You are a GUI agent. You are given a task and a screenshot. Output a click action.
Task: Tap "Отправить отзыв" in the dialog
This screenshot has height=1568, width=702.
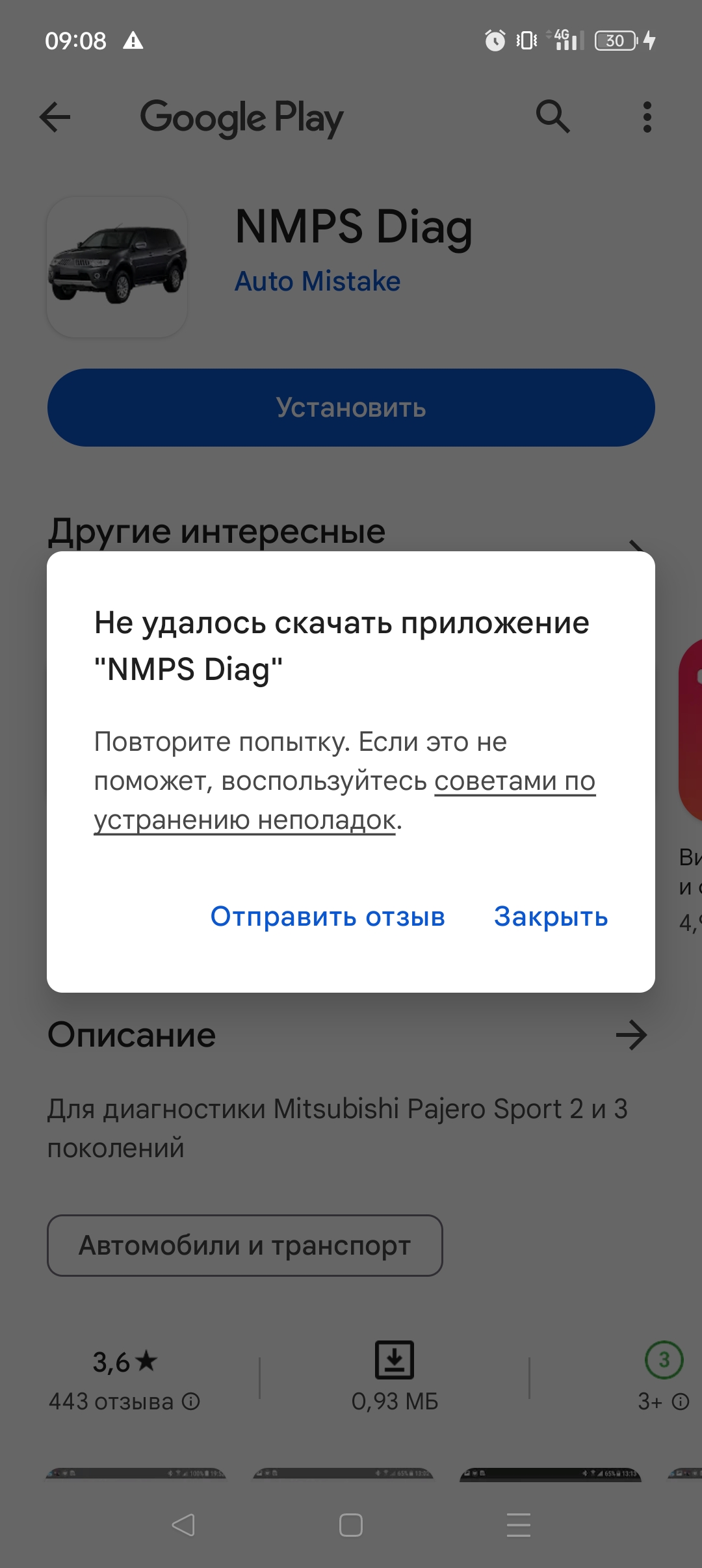328,917
